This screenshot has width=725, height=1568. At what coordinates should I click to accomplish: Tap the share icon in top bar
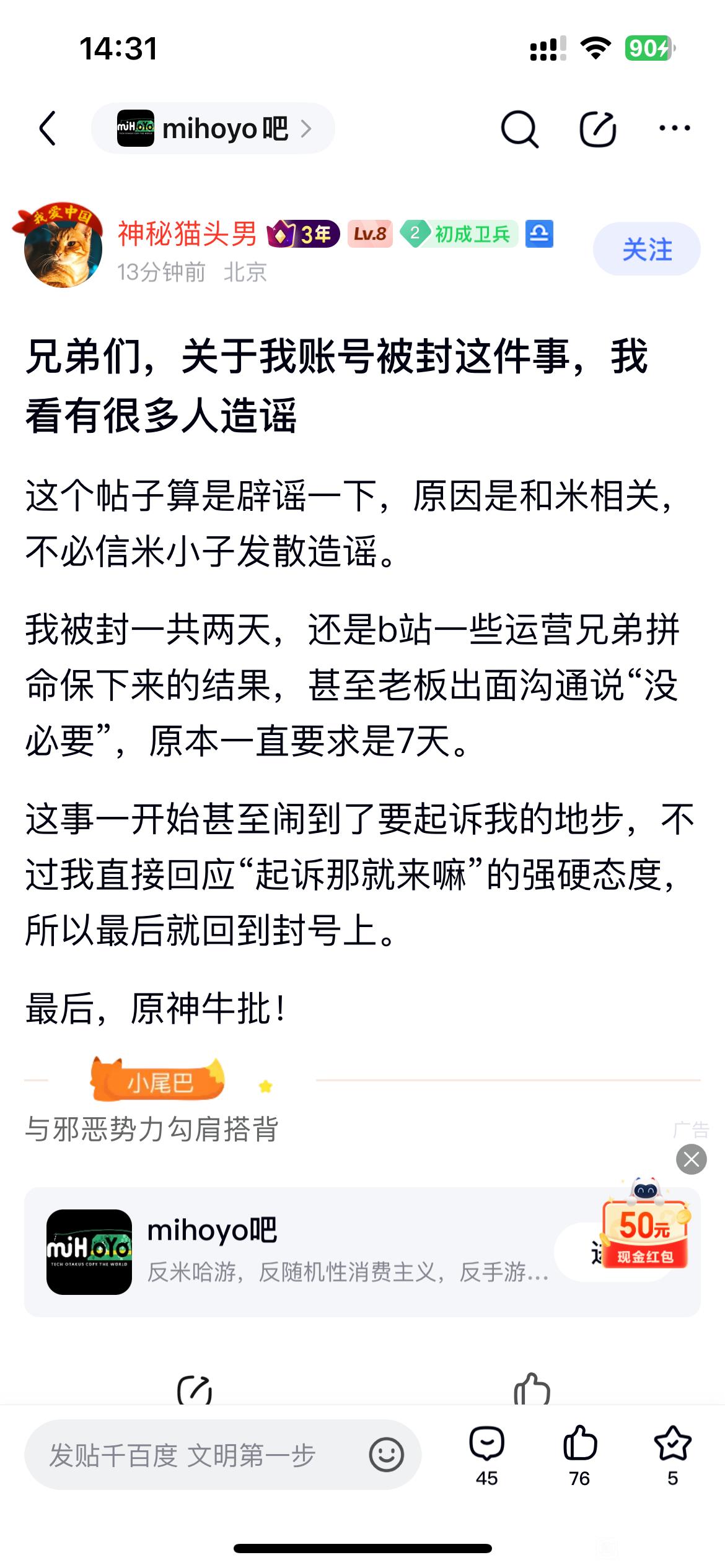[597, 129]
